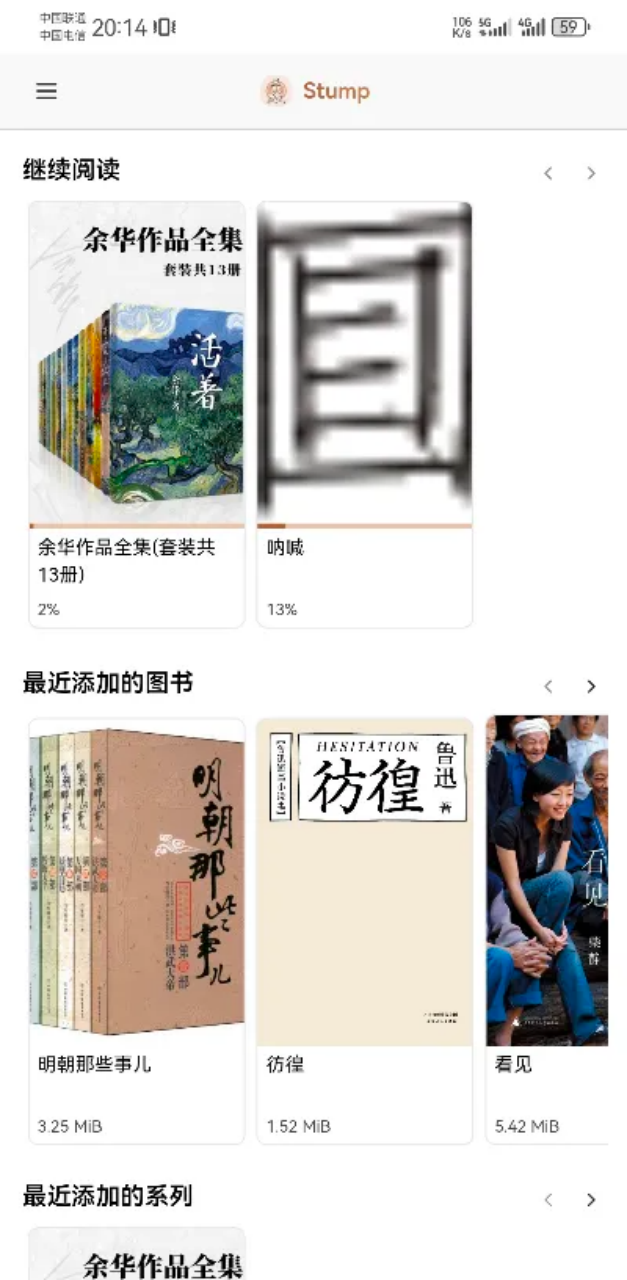Open the book 看见
The width and height of the screenshot is (627, 1280).
pyautogui.click(x=547, y=930)
